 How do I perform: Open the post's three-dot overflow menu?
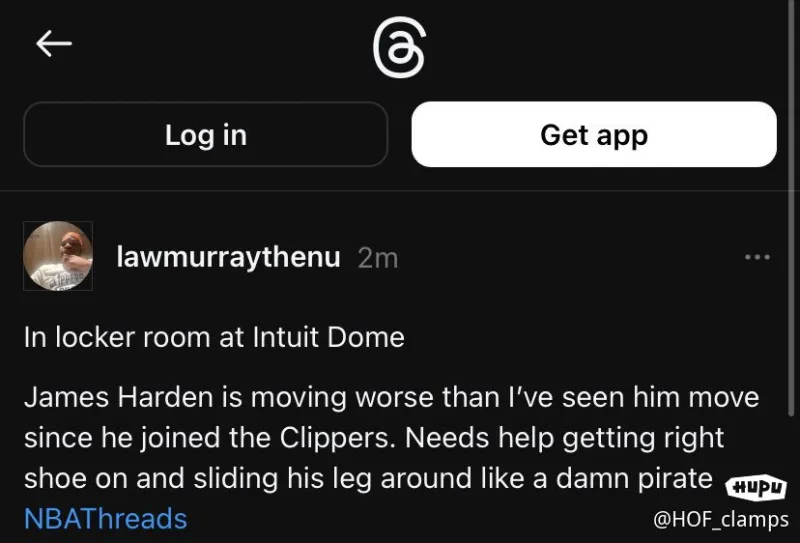757,257
